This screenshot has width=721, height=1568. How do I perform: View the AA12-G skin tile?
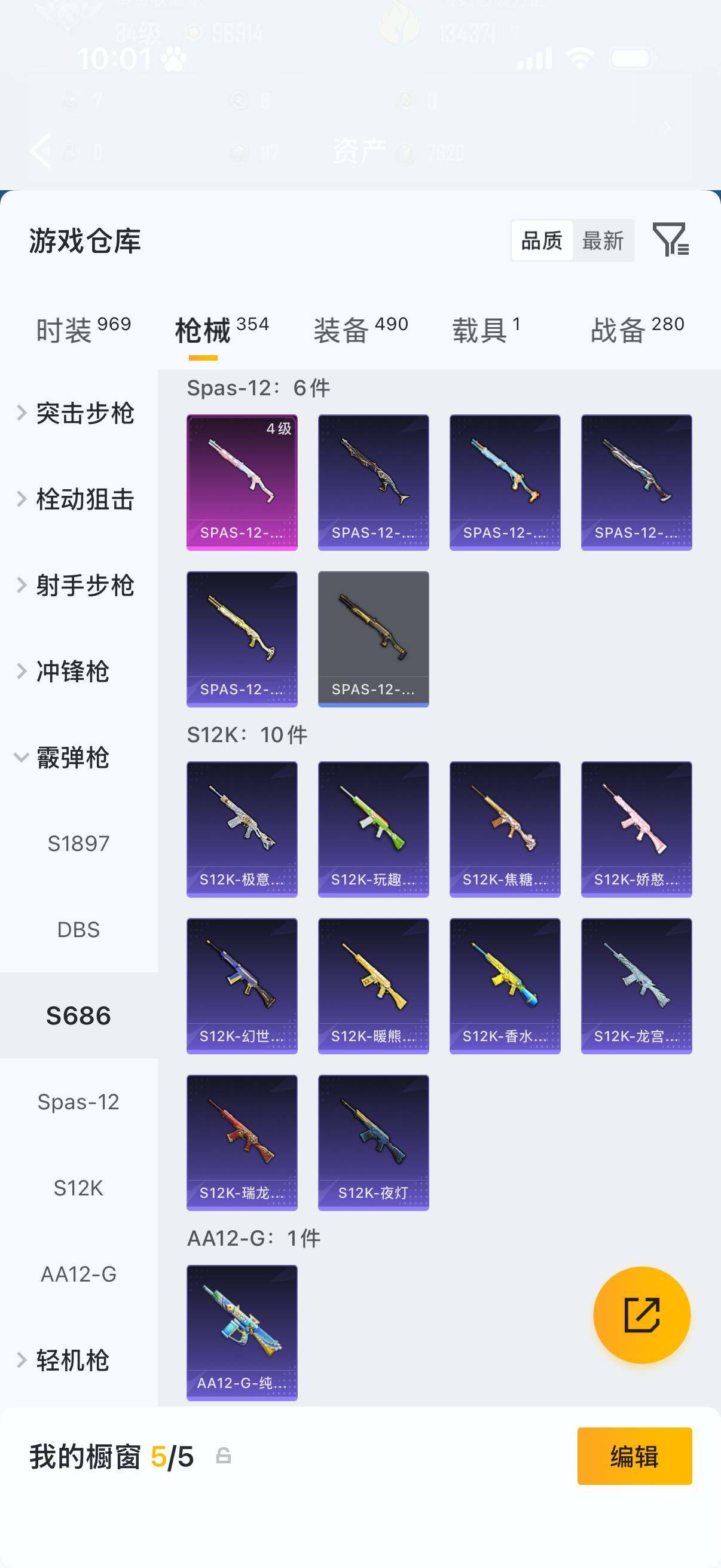[x=242, y=1332]
